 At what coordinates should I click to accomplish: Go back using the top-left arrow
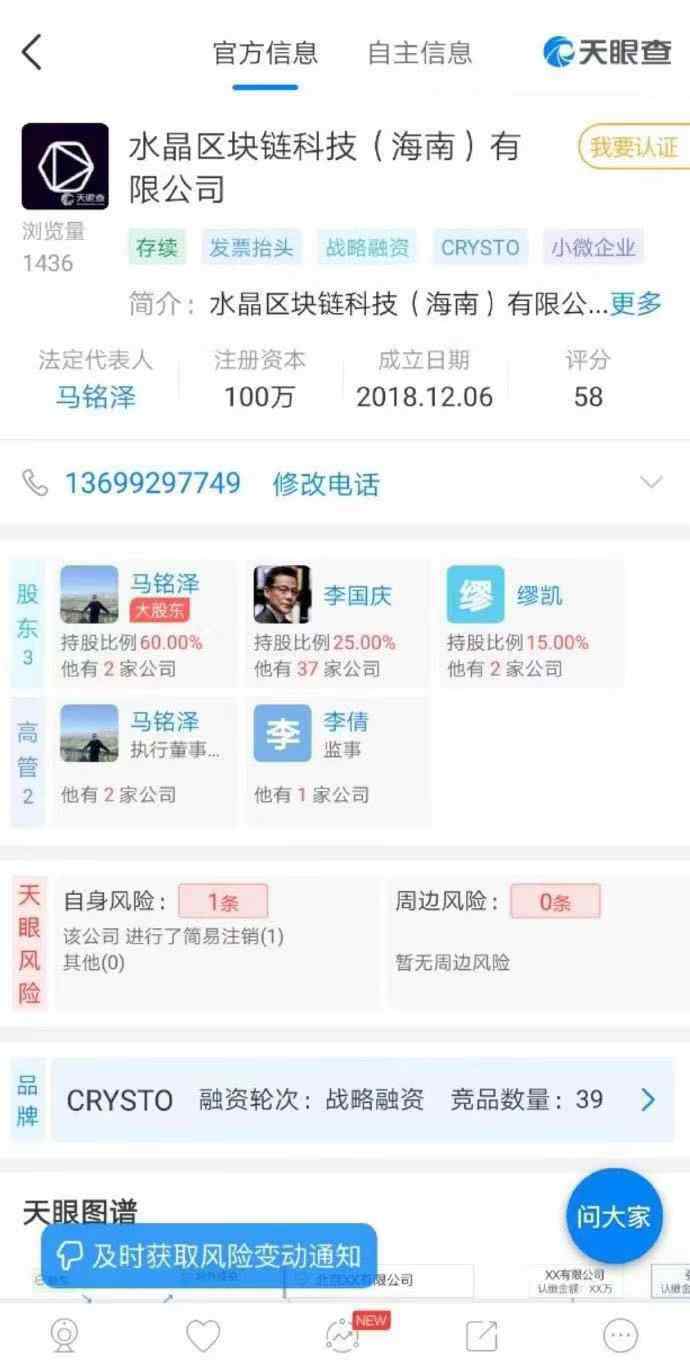click(x=32, y=52)
